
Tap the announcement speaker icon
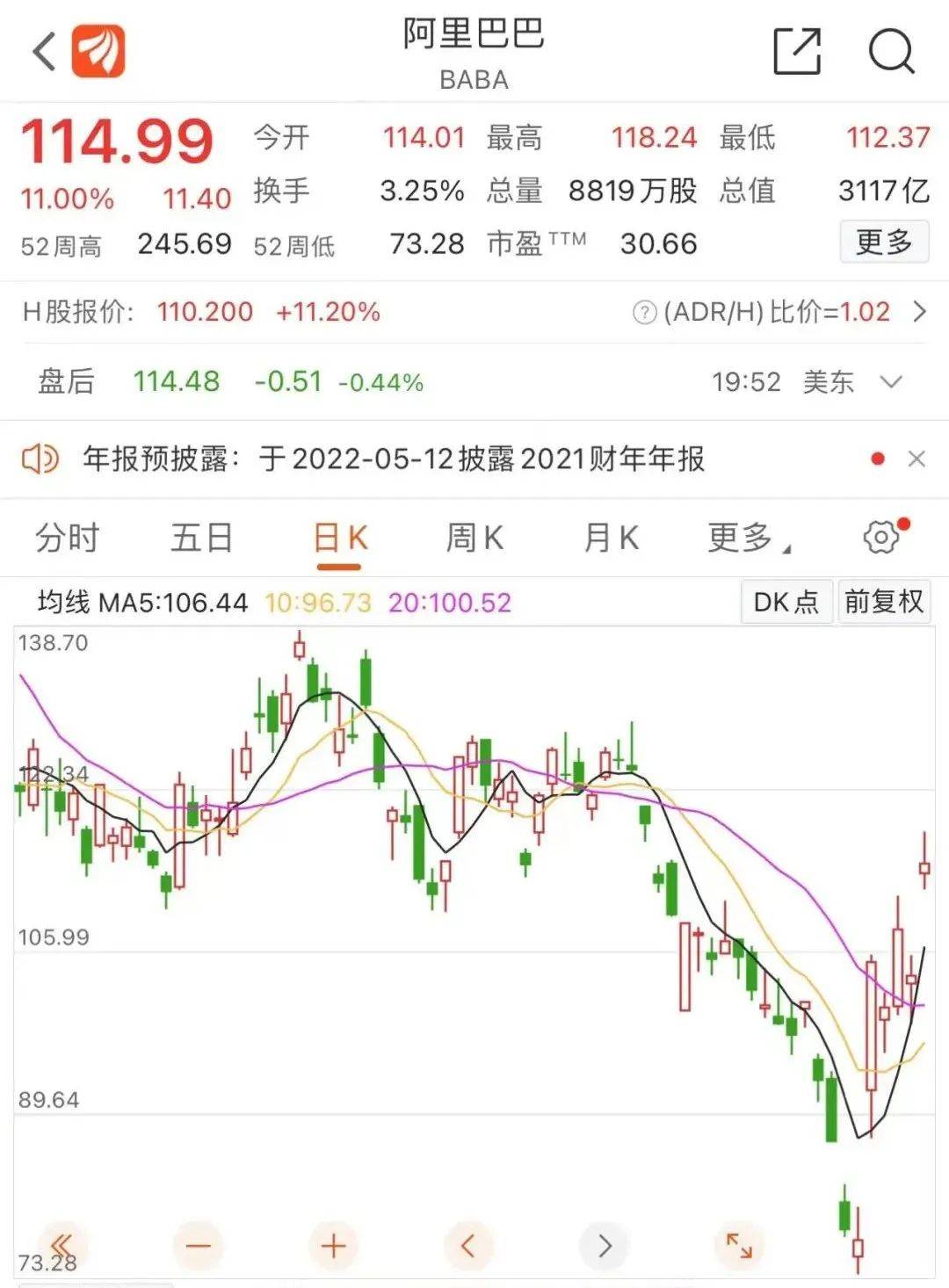[41, 458]
